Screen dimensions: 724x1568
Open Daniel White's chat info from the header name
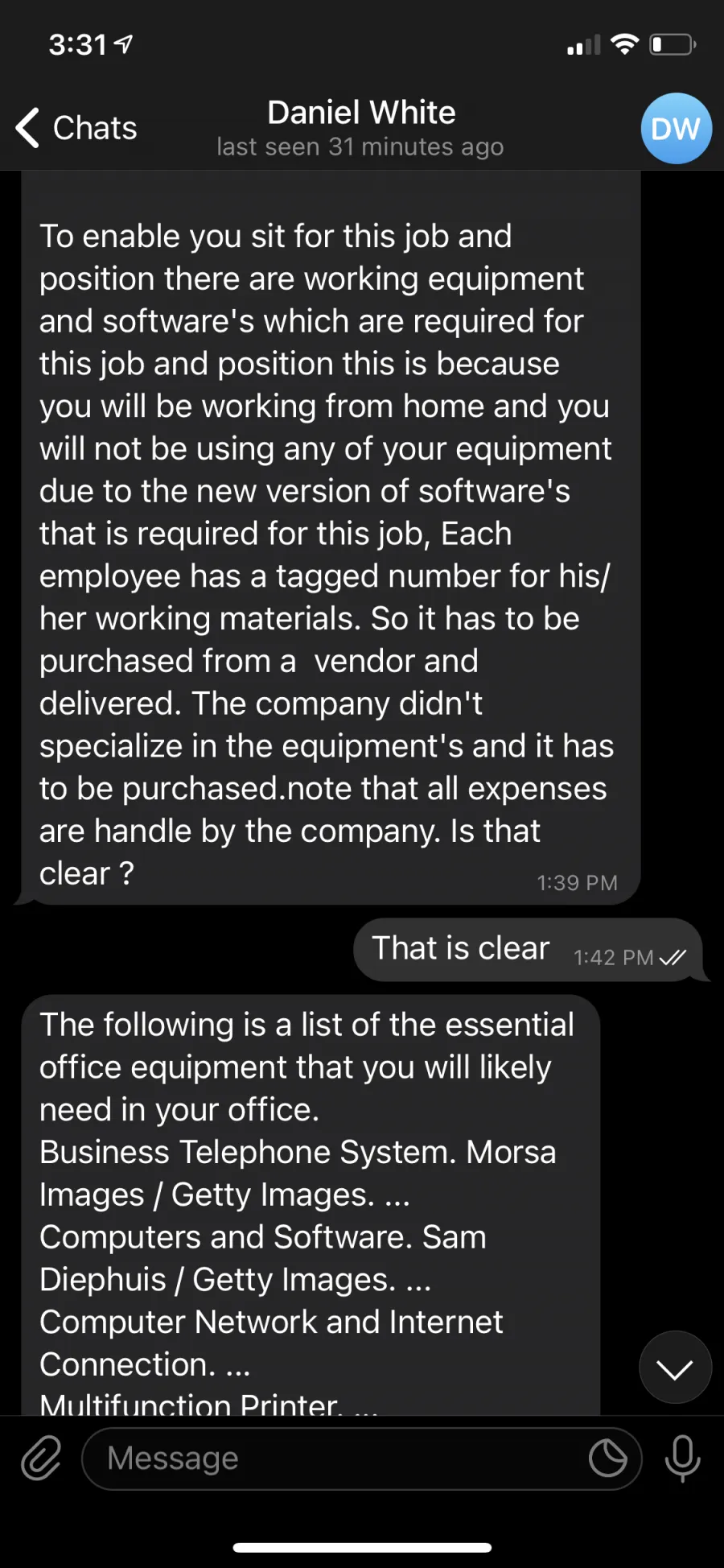pos(361,113)
